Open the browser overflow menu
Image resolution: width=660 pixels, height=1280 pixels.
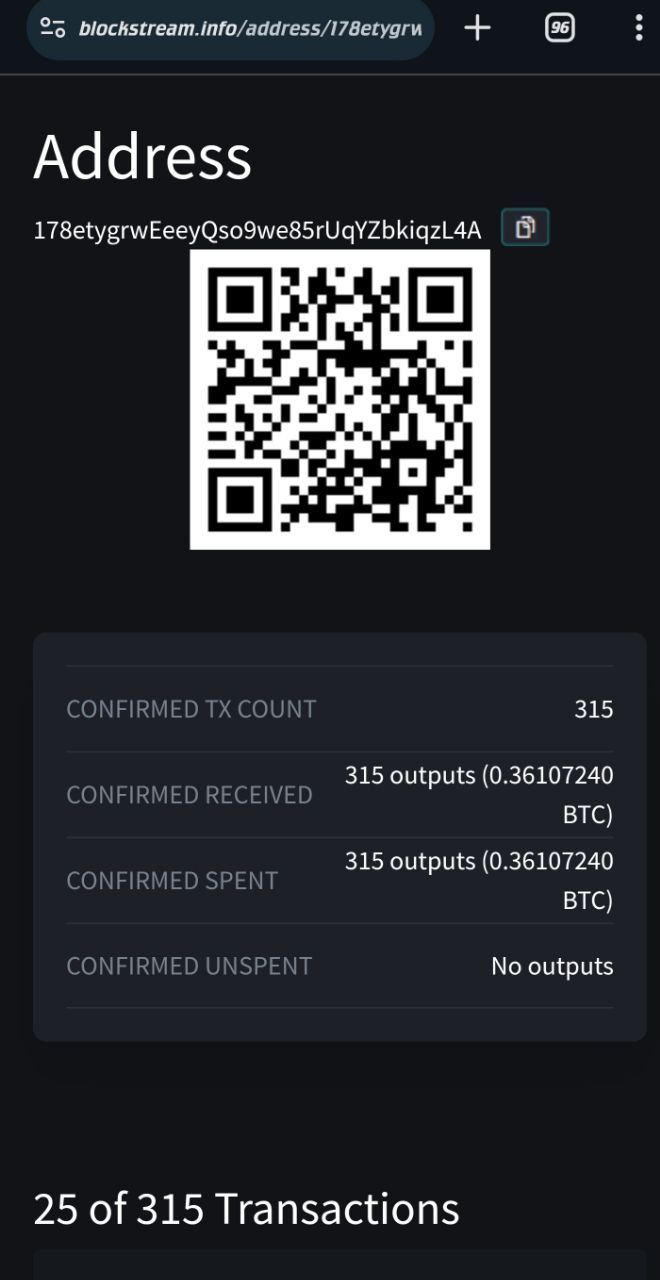pos(638,28)
